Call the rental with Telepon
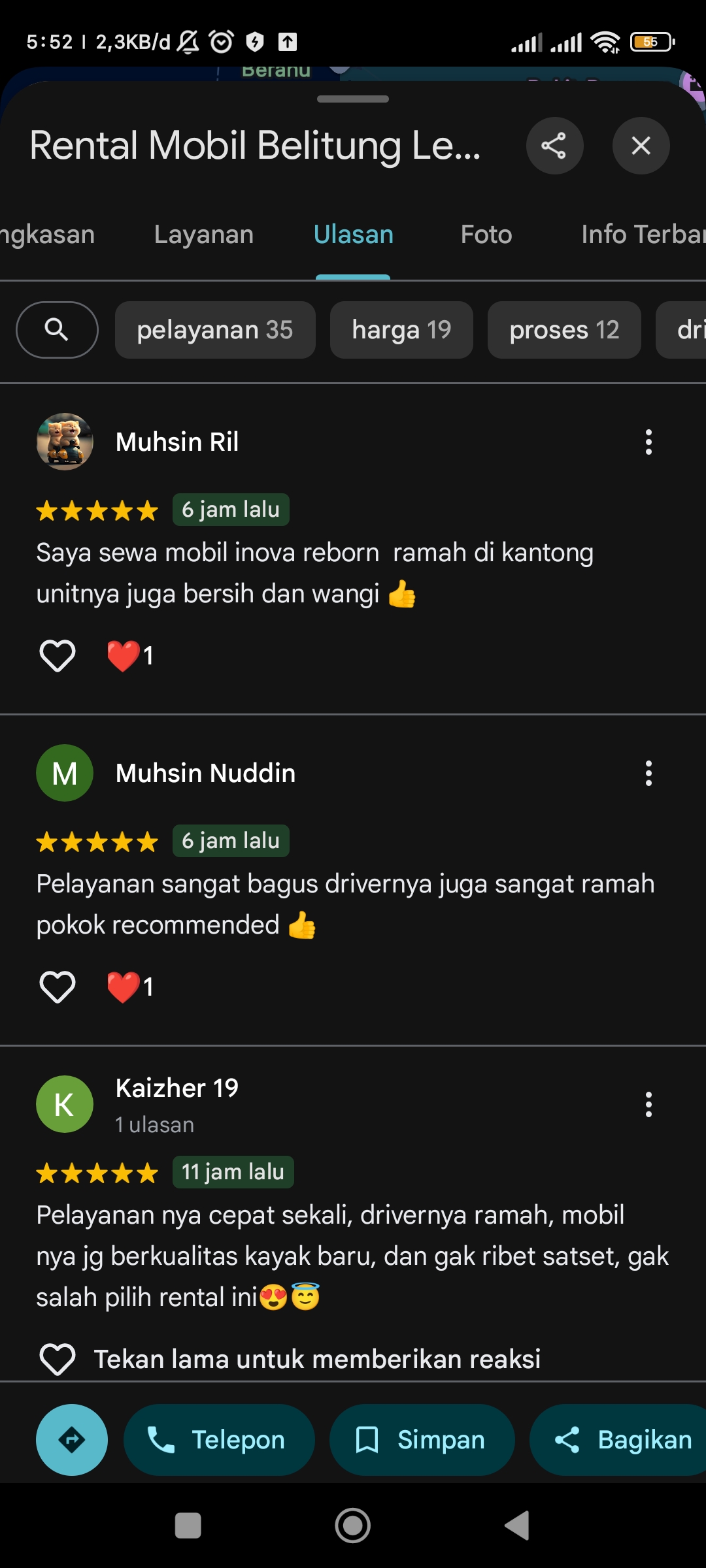706x1568 pixels. pos(219,1440)
